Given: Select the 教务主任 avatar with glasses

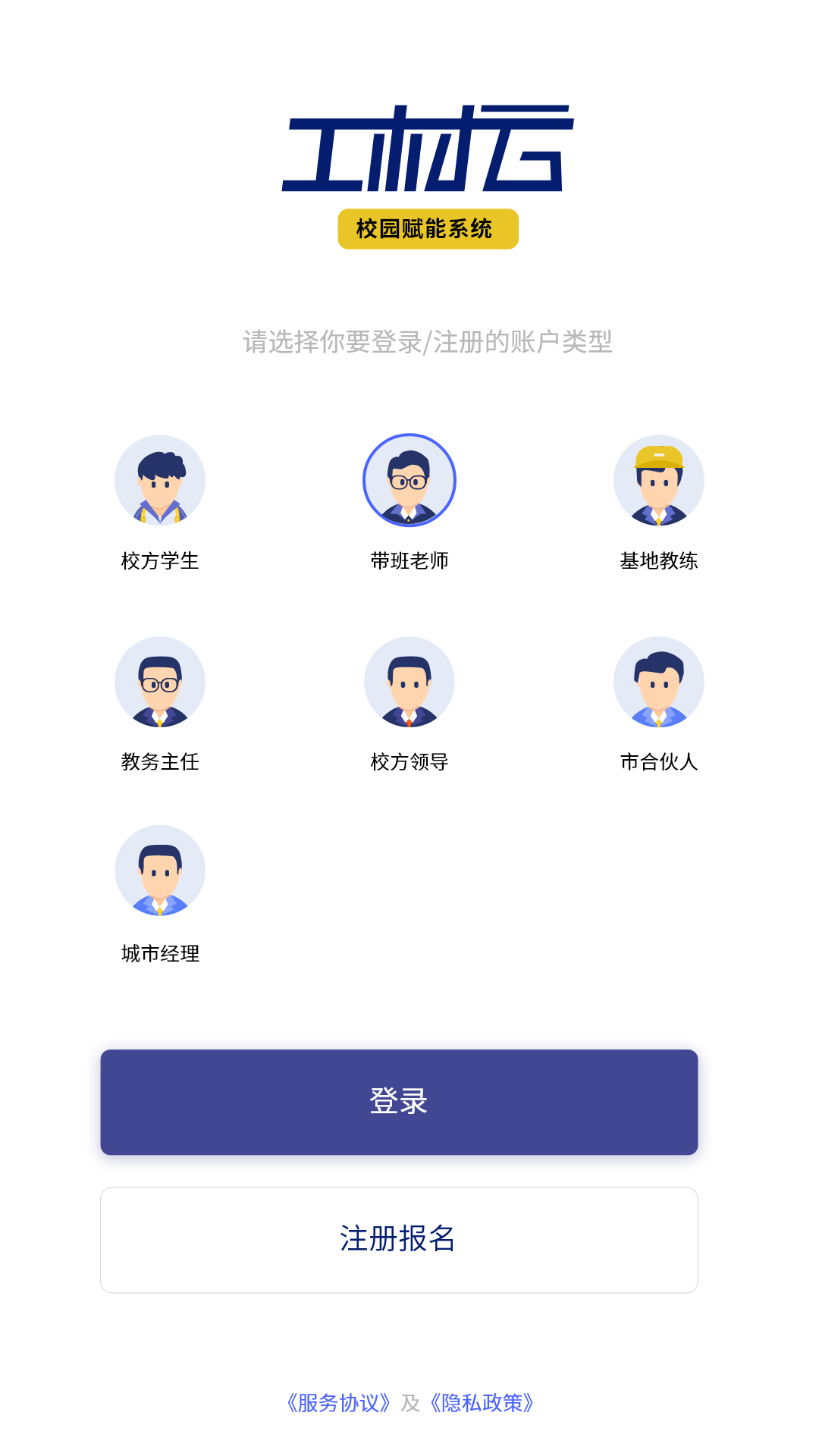Looking at the screenshot, I should pyautogui.click(x=159, y=682).
